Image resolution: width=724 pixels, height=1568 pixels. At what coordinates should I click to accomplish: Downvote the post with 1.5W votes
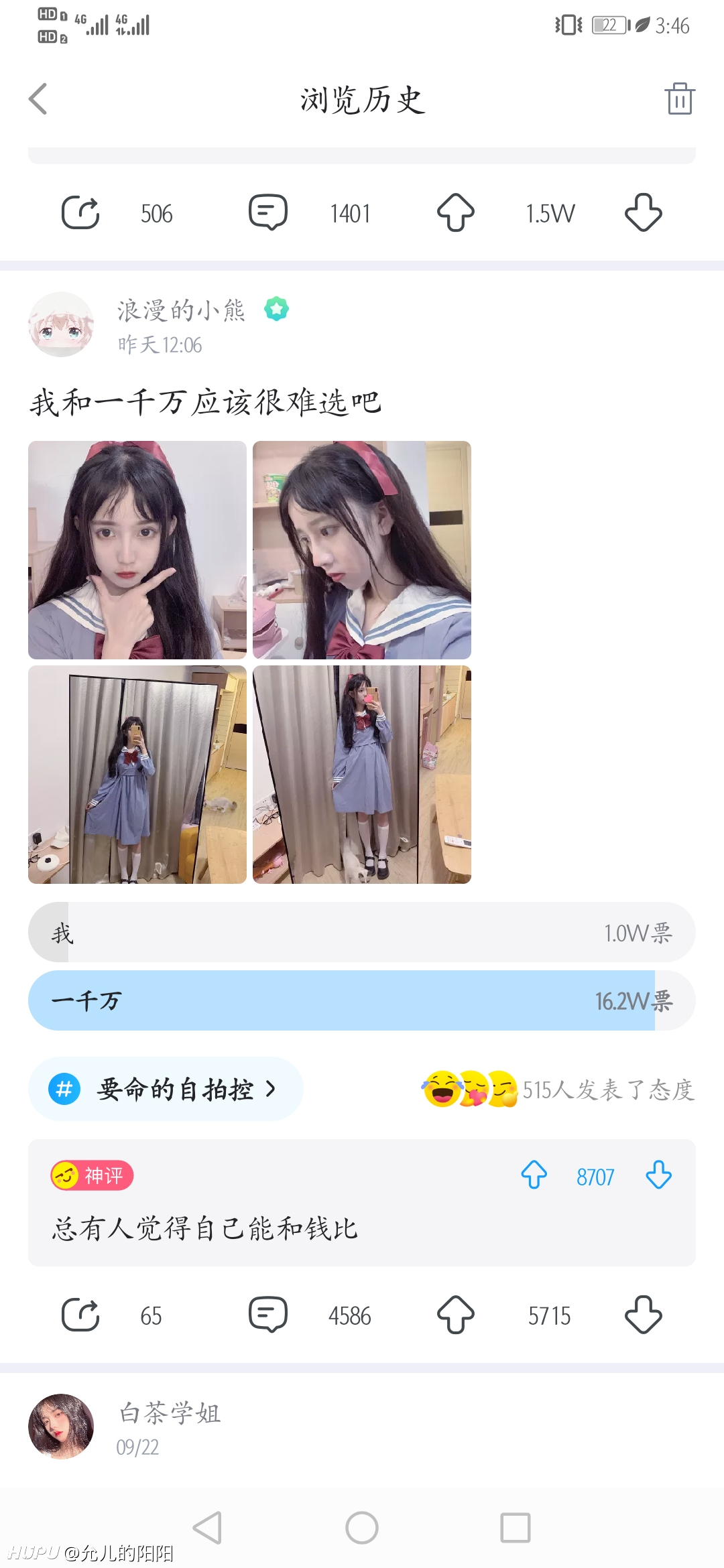pos(644,213)
